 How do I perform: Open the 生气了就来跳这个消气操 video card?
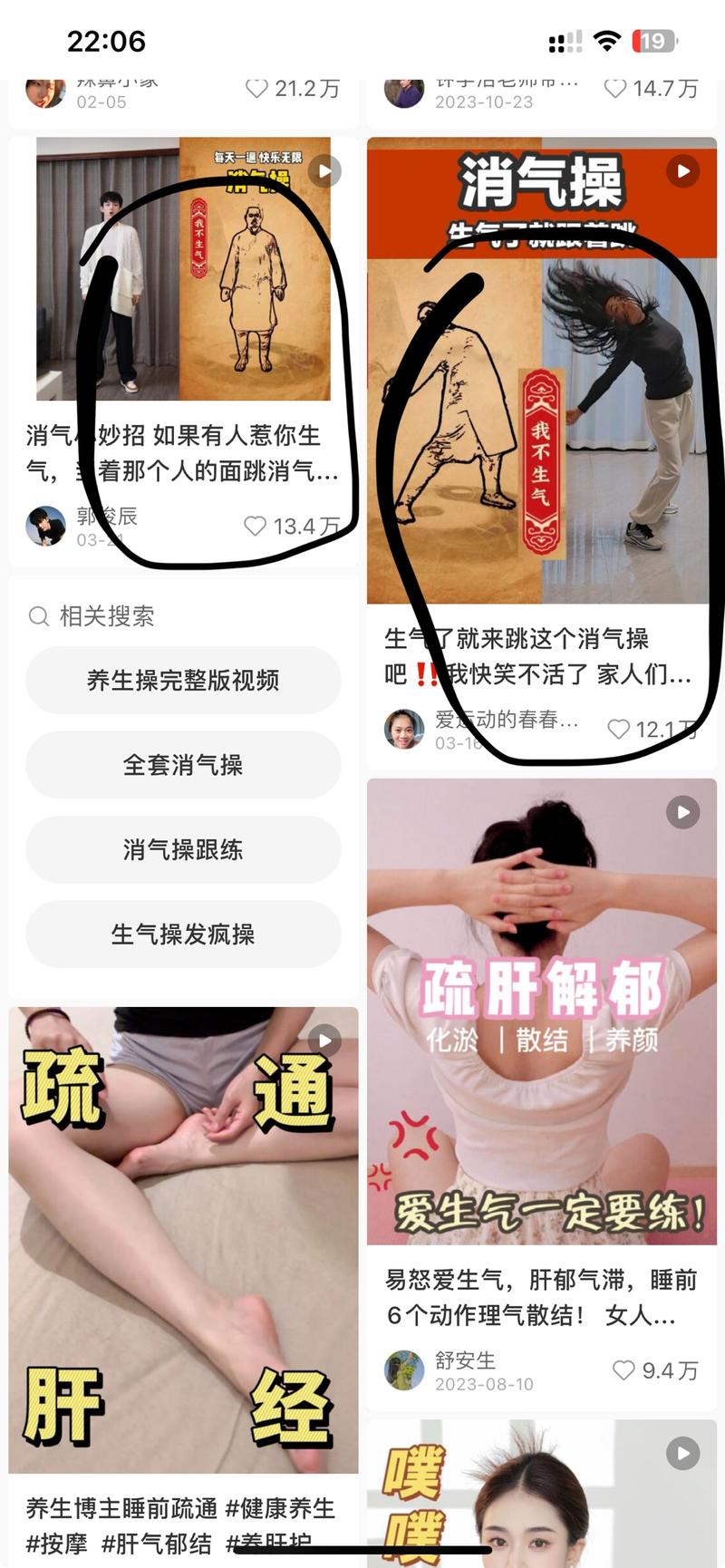(541, 372)
